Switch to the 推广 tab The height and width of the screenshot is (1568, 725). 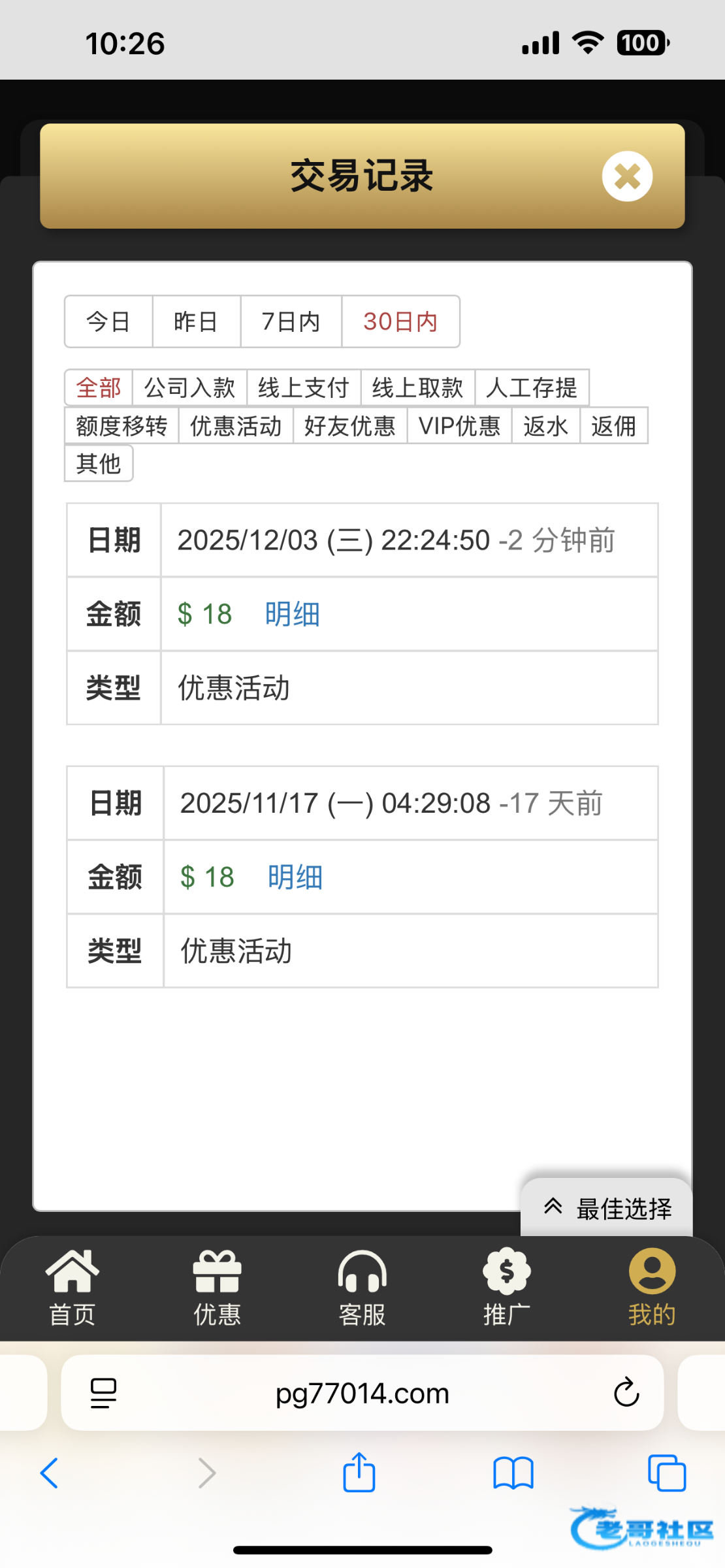pyautogui.click(x=507, y=1287)
